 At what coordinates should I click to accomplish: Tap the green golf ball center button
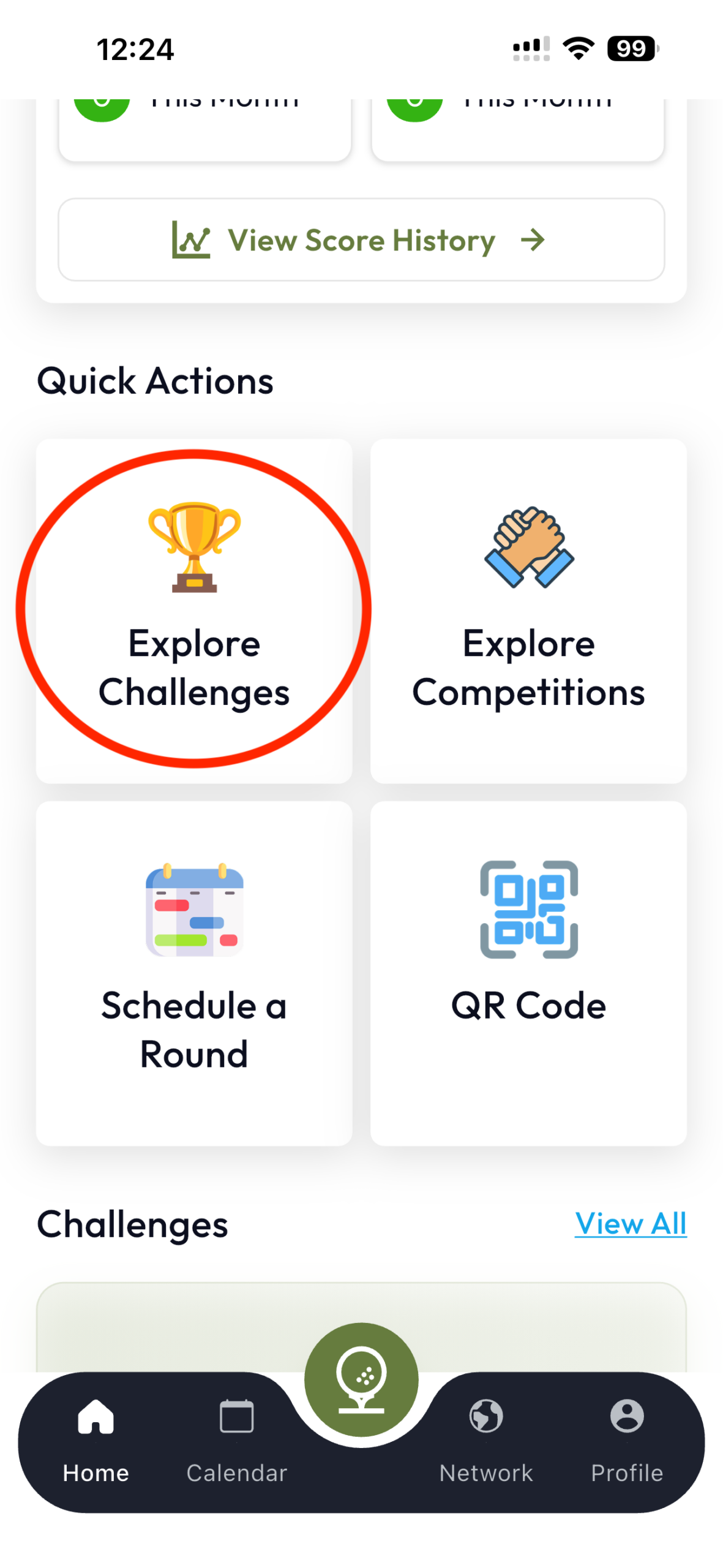point(361,1379)
